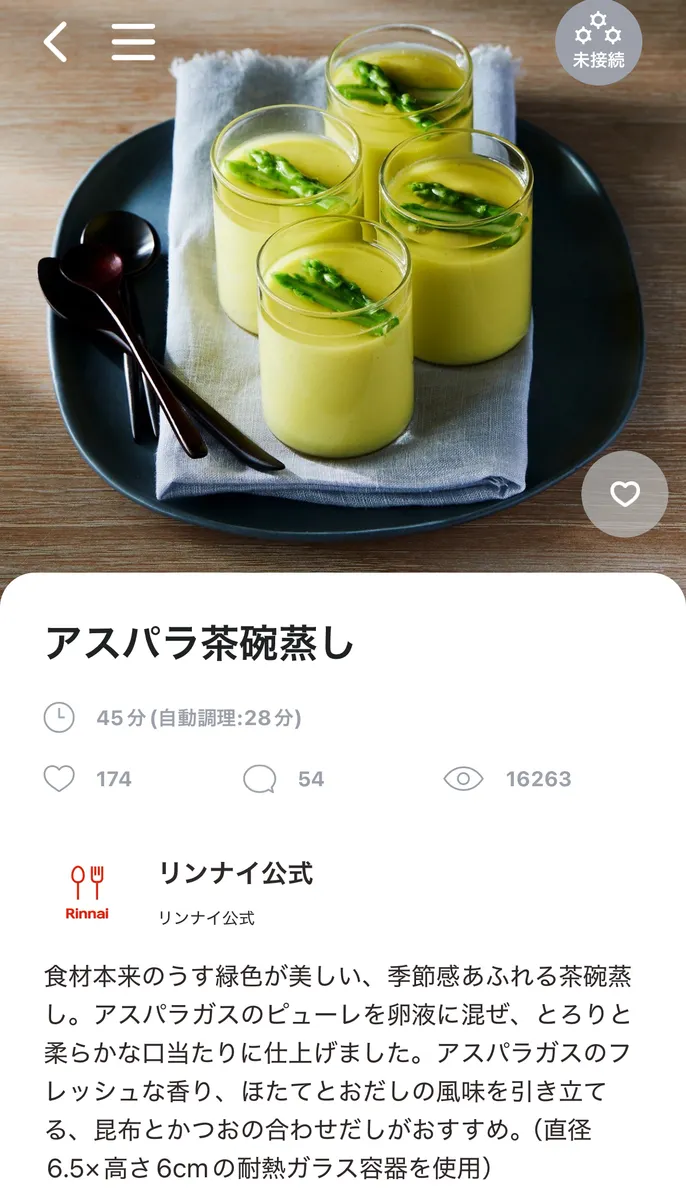Viewport: 686px width, 1200px height.
Task: Like the recipe via the 174 heart
Action: tap(60, 779)
